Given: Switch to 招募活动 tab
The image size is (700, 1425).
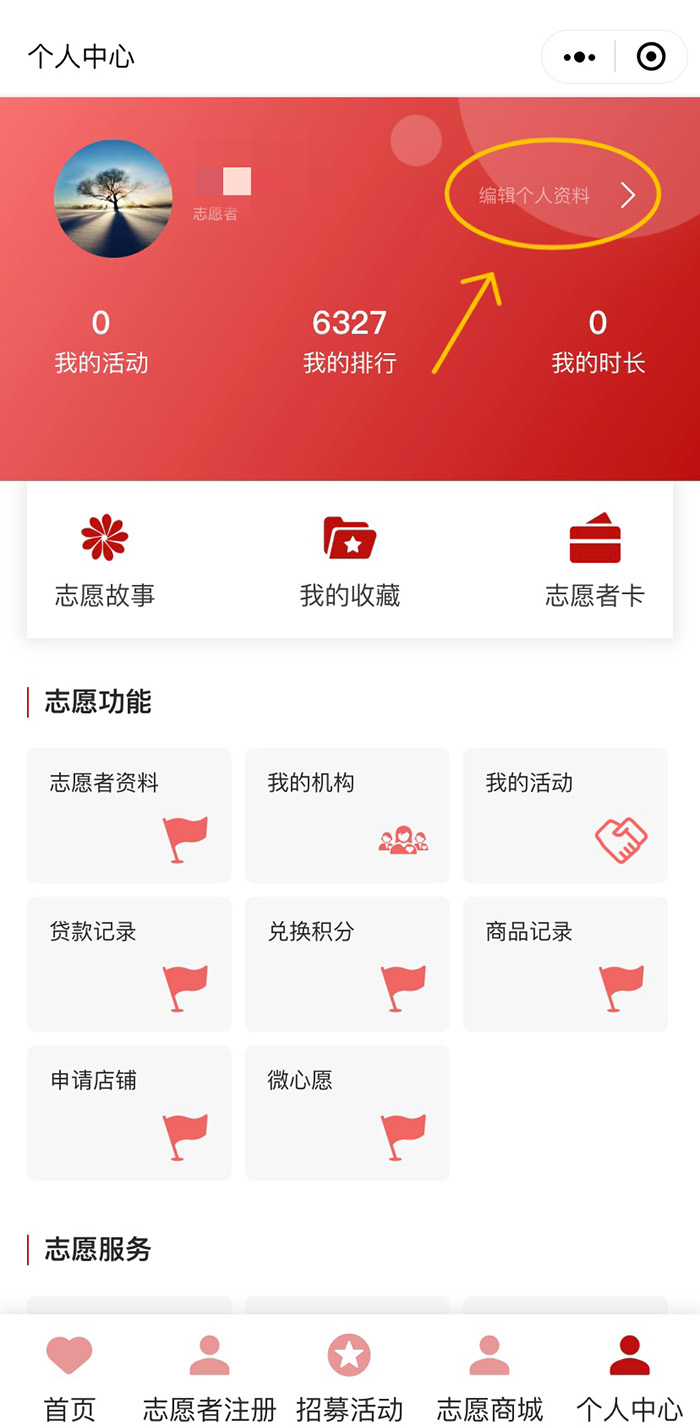Looking at the screenshot, I should (349, 1377).
